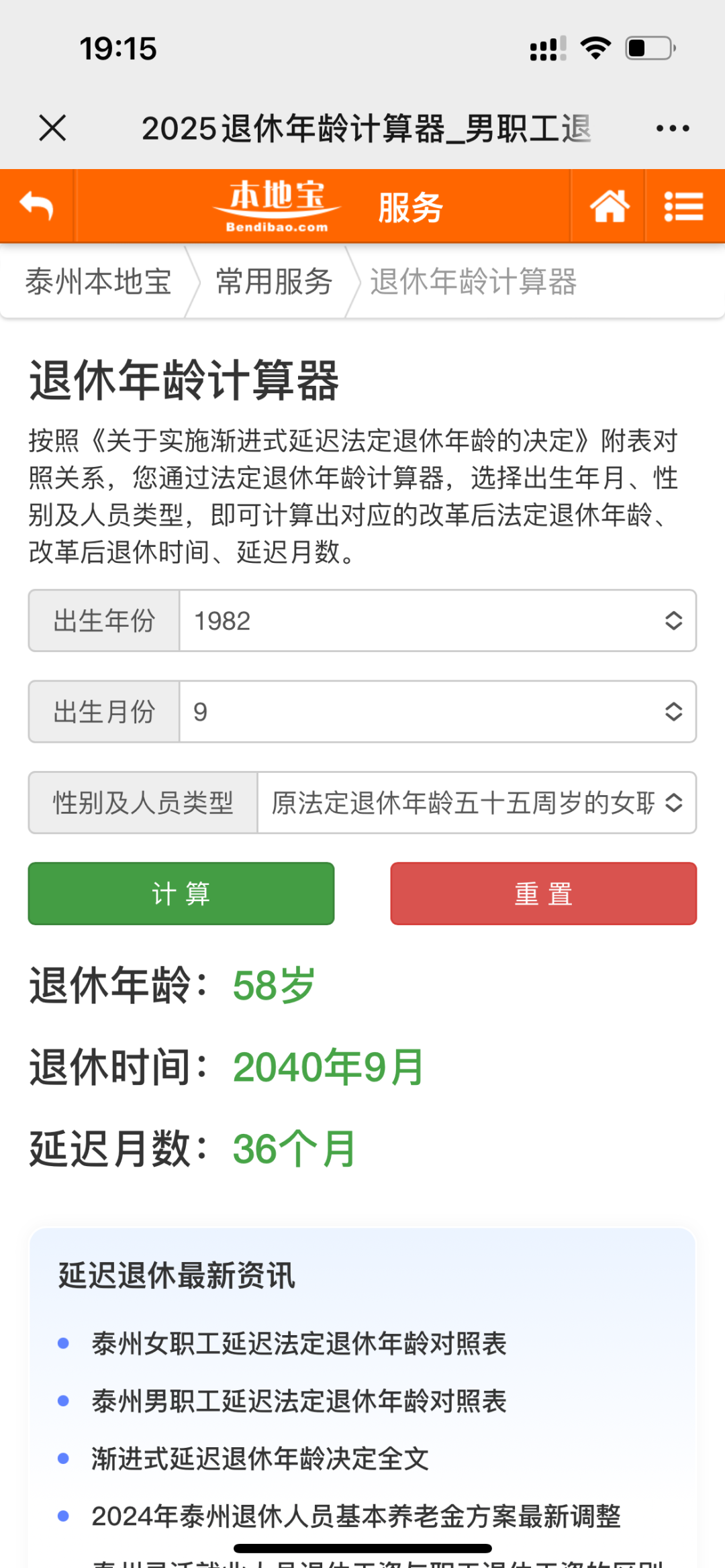725x1568 pixels.
Task: Tap the blue bullet beside 渐进式延迟退休年龄决定全文
Action: click(64, 1458)
